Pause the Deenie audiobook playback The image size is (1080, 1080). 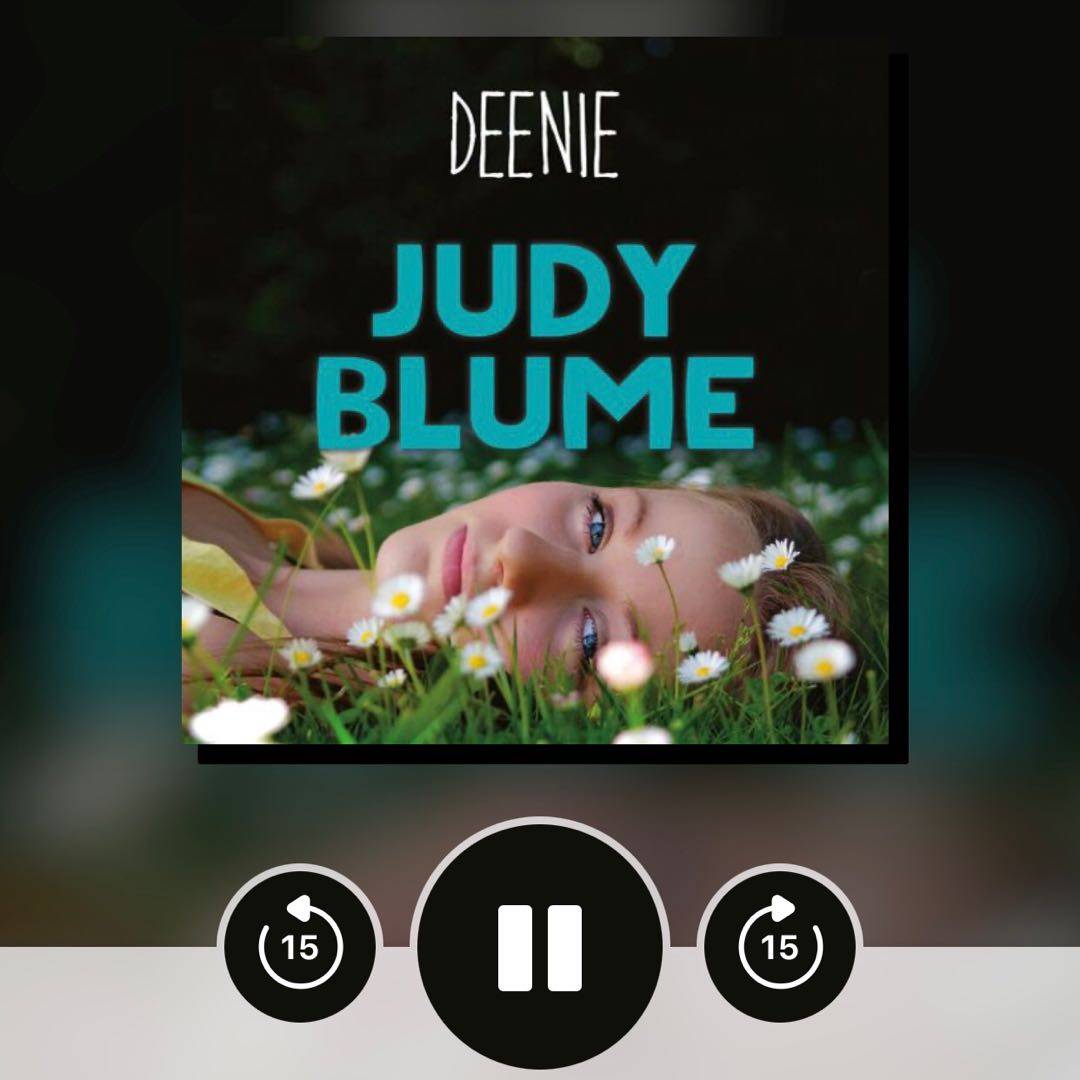tap(539, 947)
